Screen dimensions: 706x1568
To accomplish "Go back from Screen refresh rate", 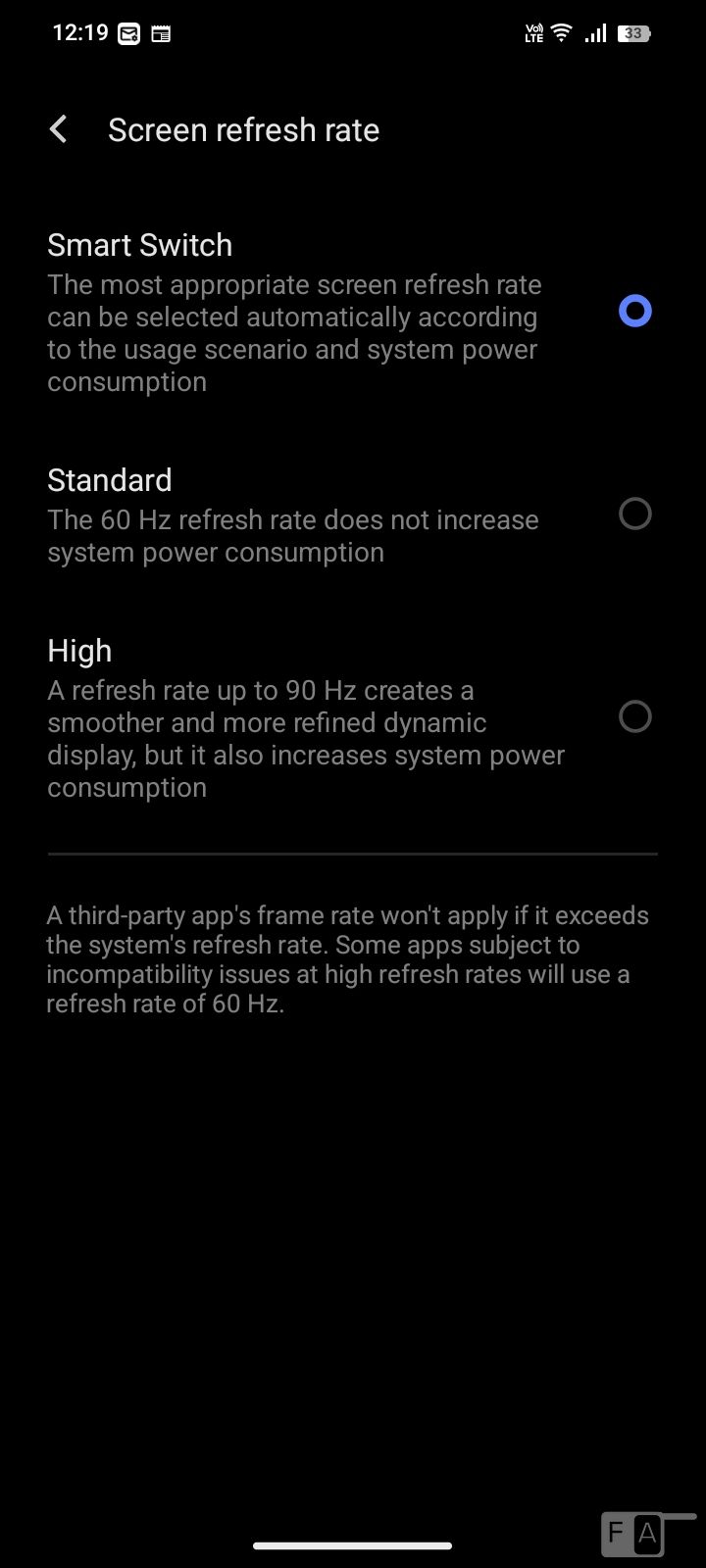I will click(59, 129).
